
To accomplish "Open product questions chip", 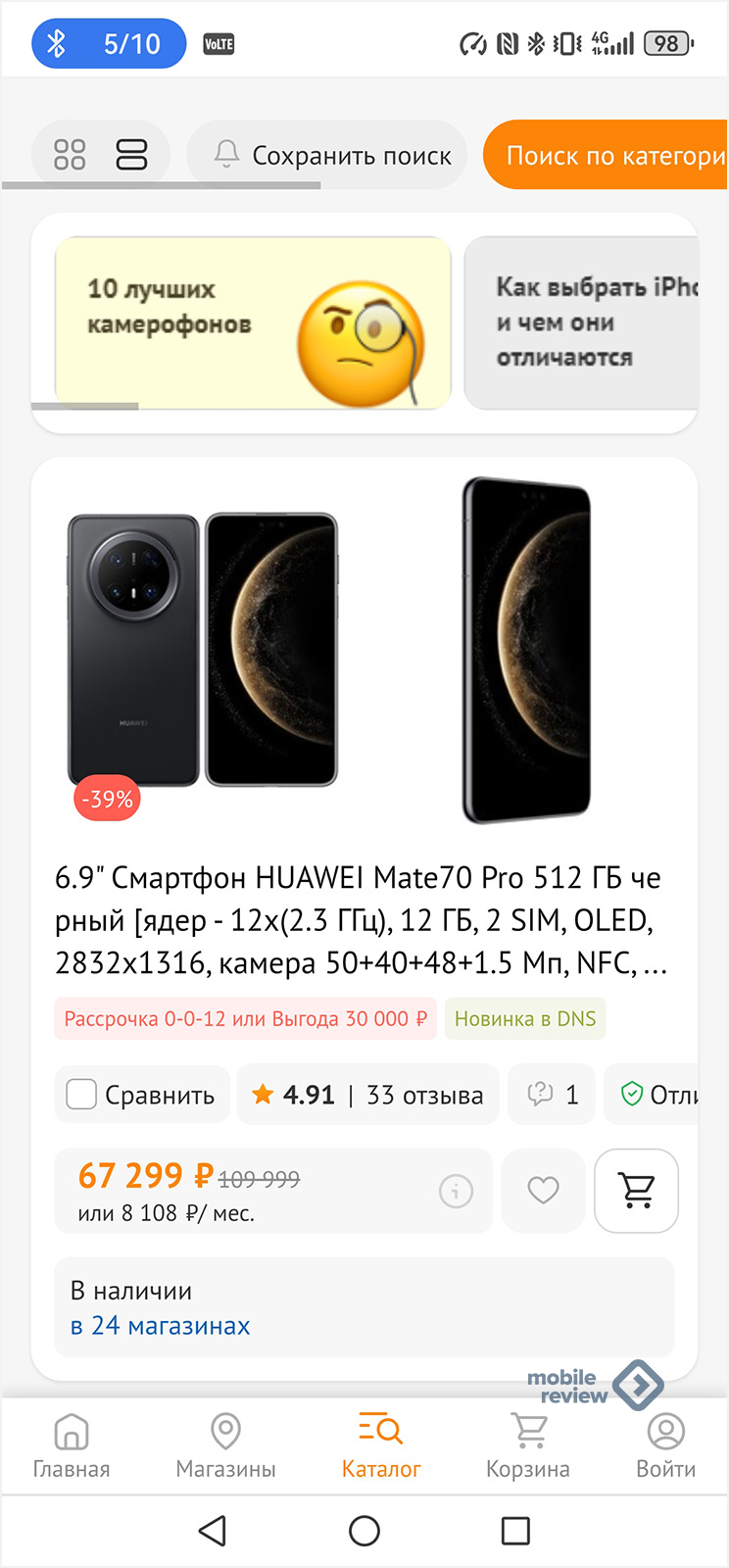I will (x=553, y=1094).
